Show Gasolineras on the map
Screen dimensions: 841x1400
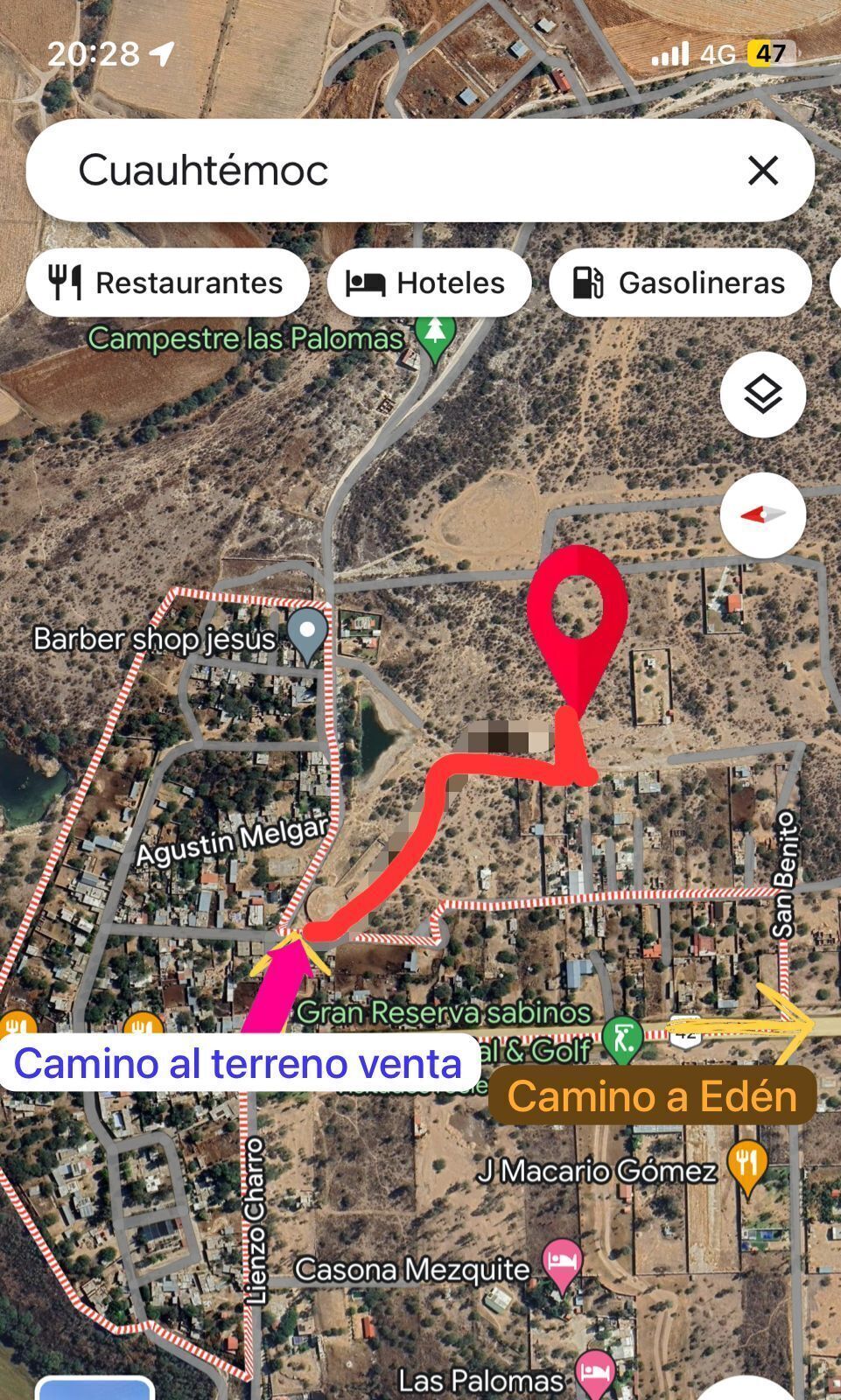click(680, 283)
